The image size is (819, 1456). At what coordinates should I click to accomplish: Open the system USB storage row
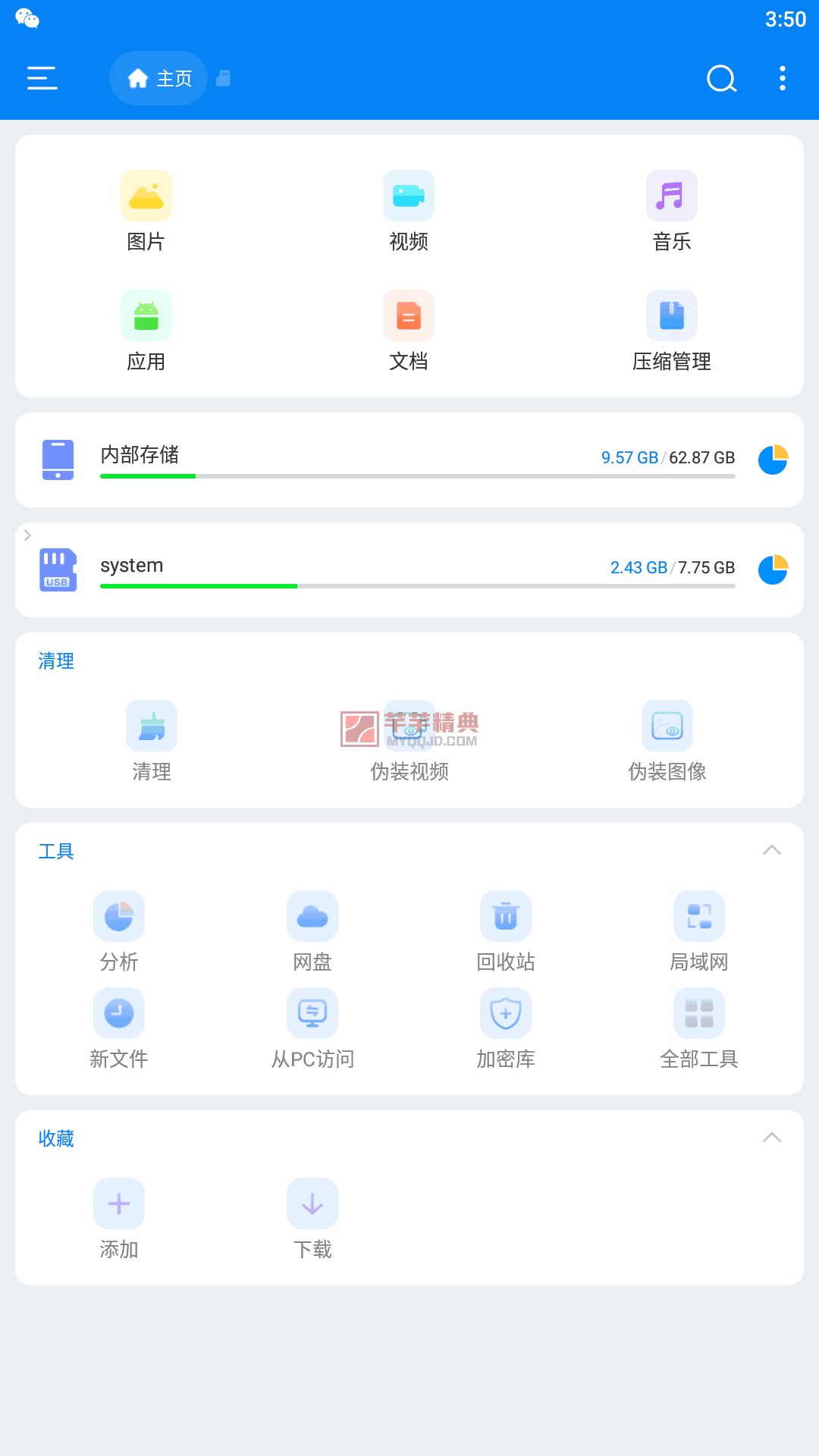pos(409,570)
